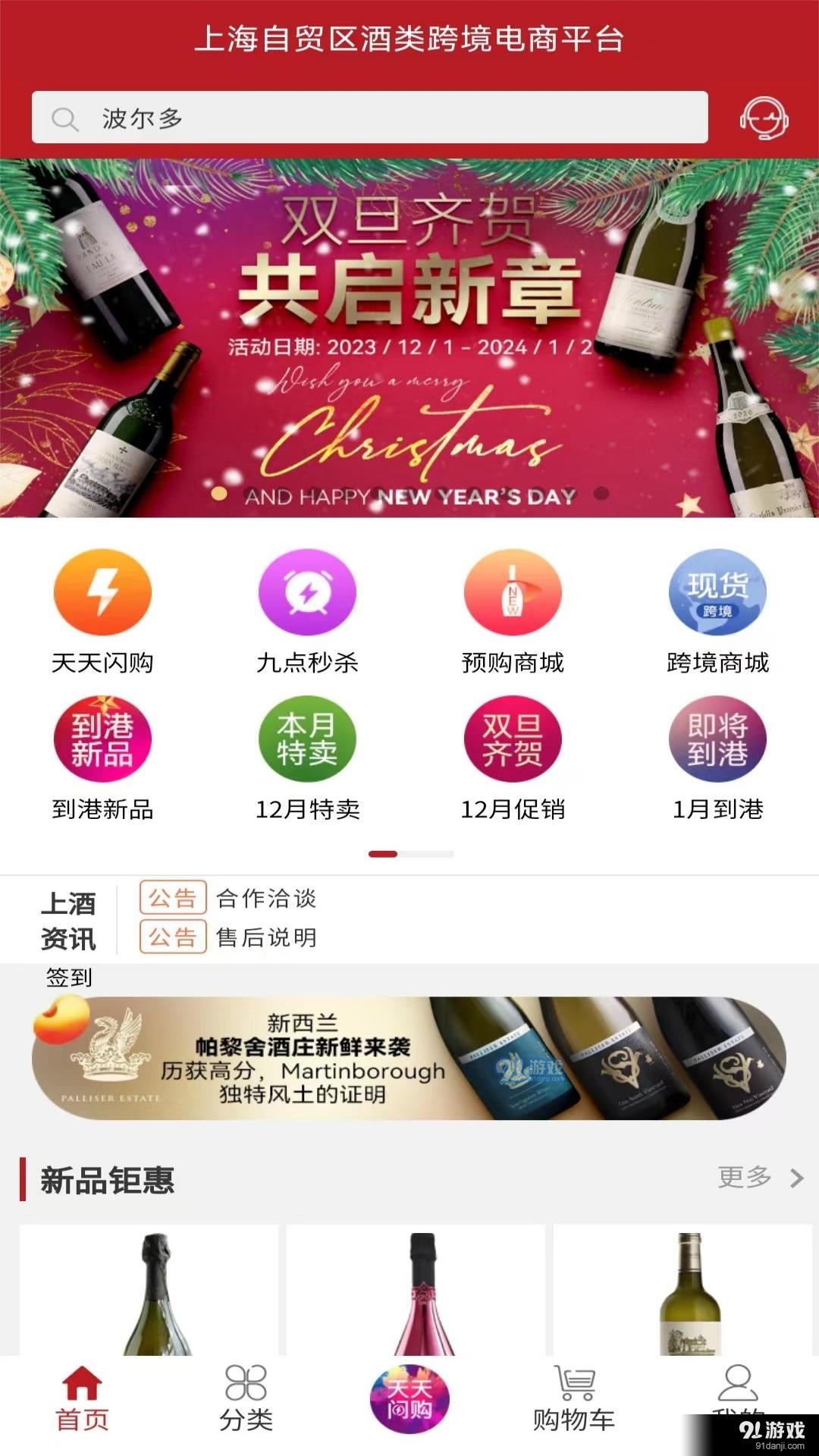Image resolution: width=819 pixels, height=1456 pixels.
Task: Select the 九点秒杀 alarm clock icon
Action: tap(308, 593)
